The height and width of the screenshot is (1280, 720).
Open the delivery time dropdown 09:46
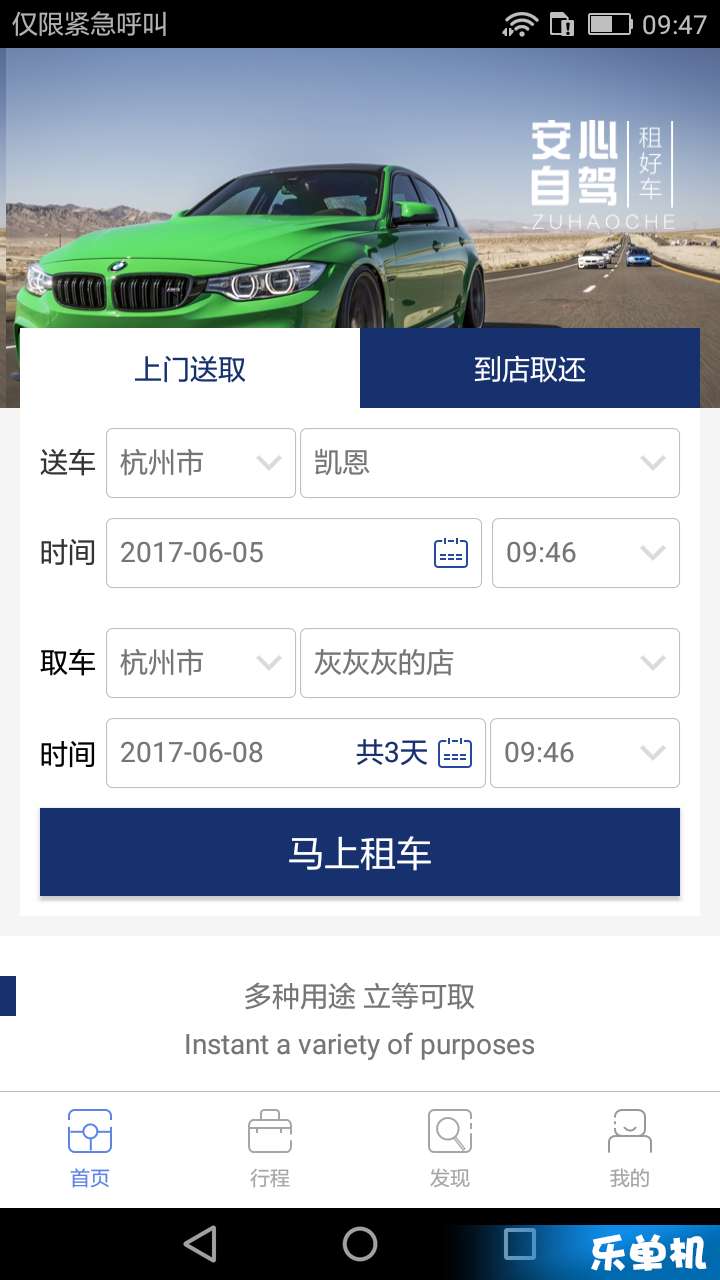point(585,553)
